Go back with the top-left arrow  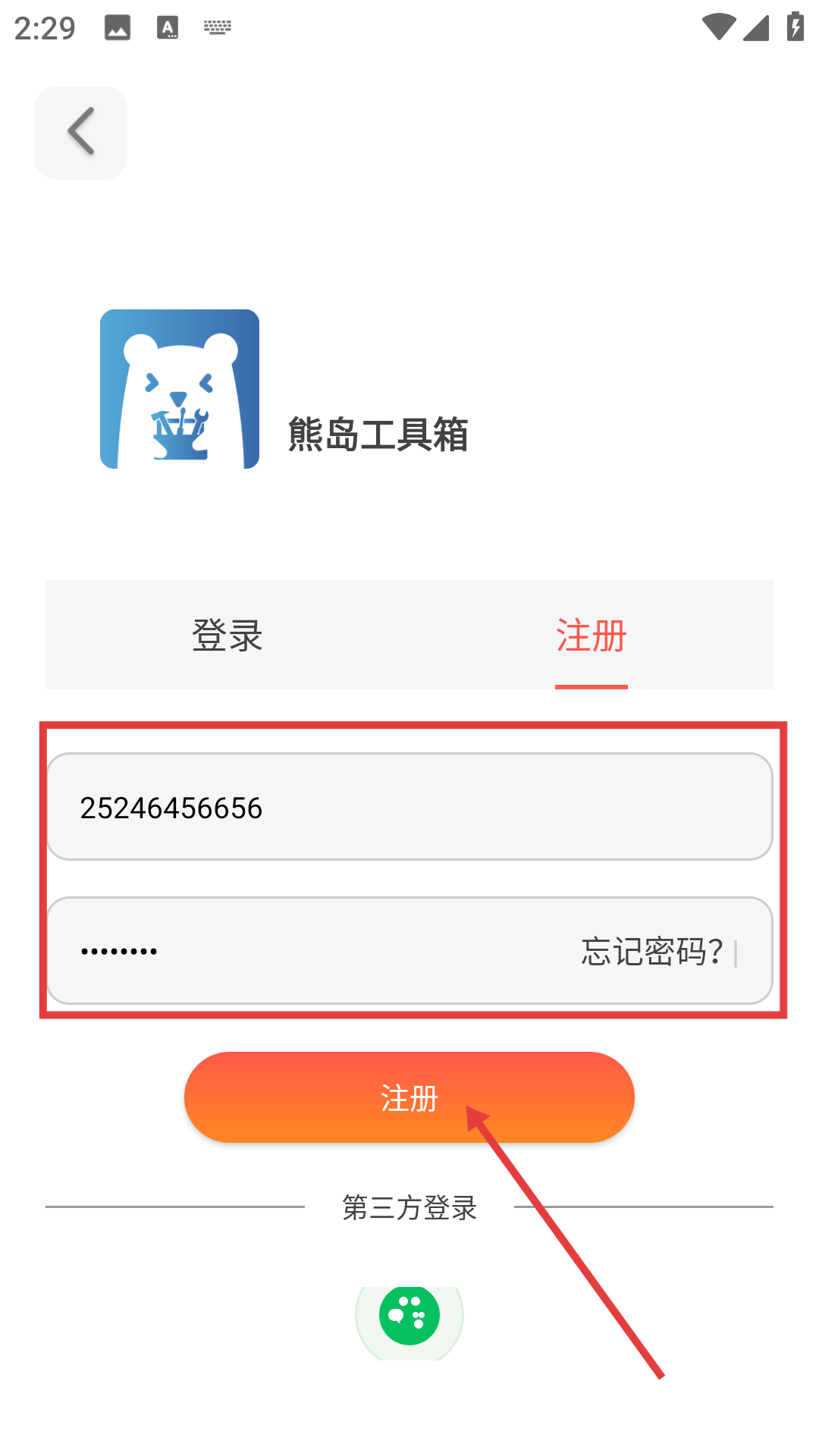click(80, 133)
